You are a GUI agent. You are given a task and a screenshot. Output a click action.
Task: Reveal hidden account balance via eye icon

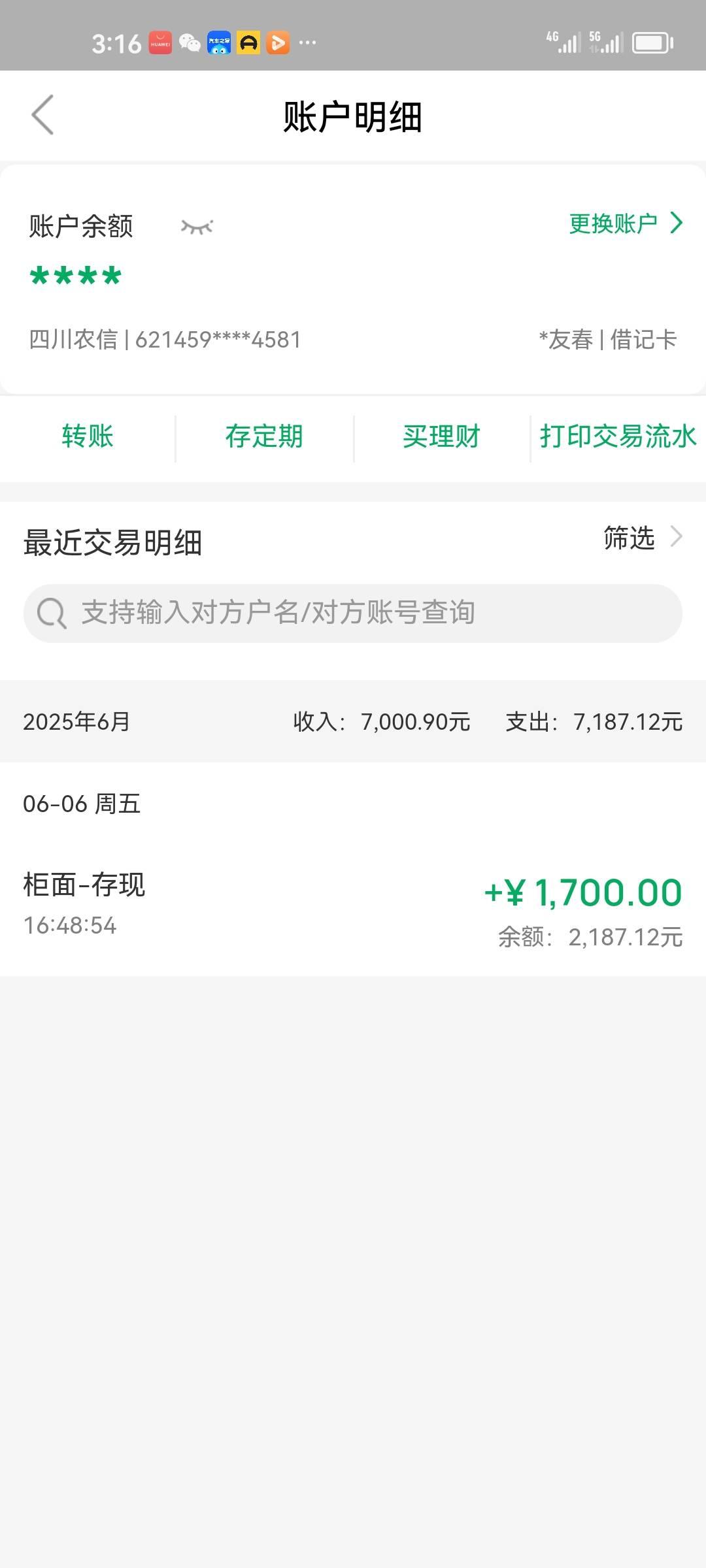(x=197, y=227)
